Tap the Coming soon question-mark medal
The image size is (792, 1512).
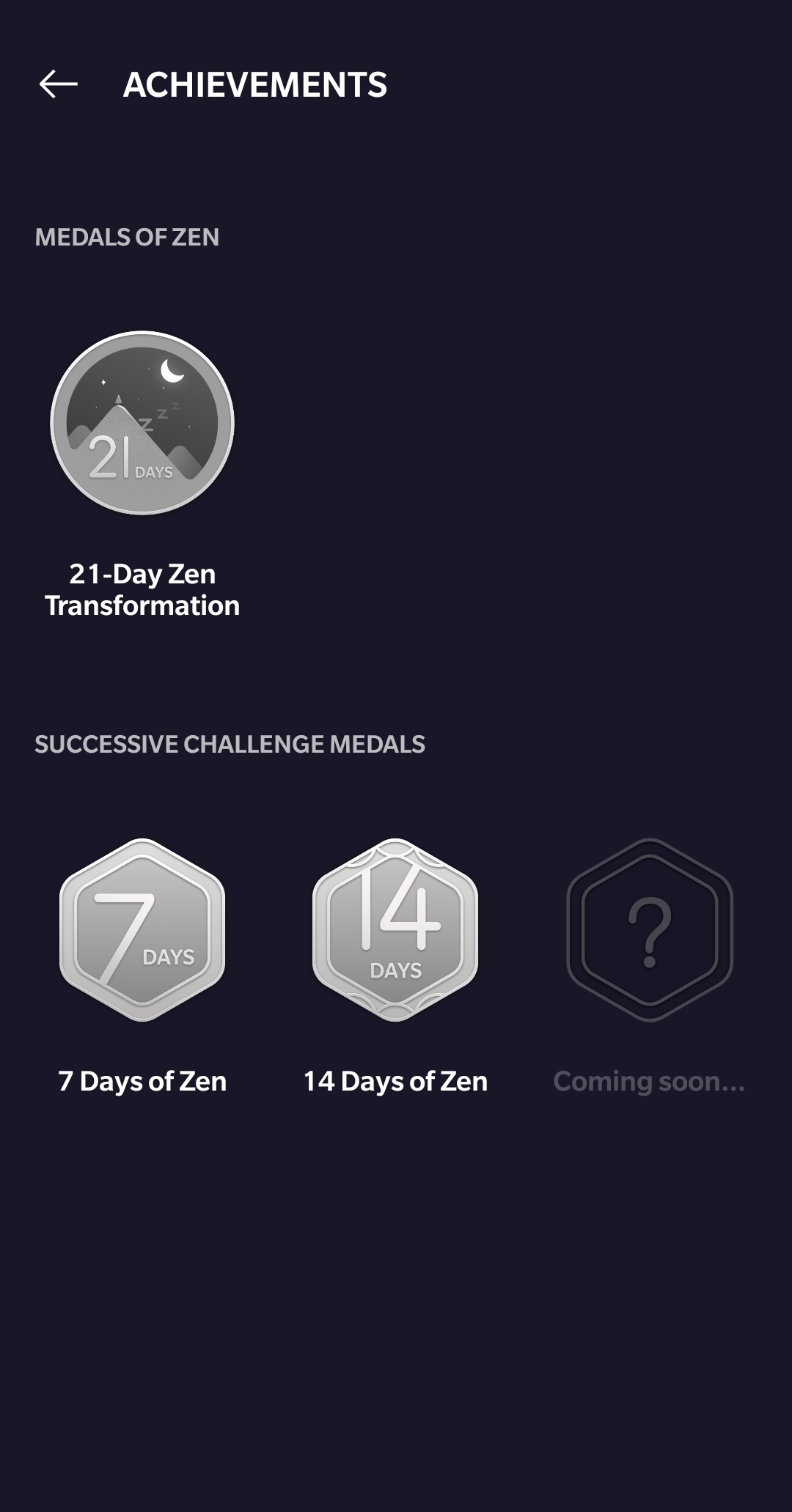649,930
